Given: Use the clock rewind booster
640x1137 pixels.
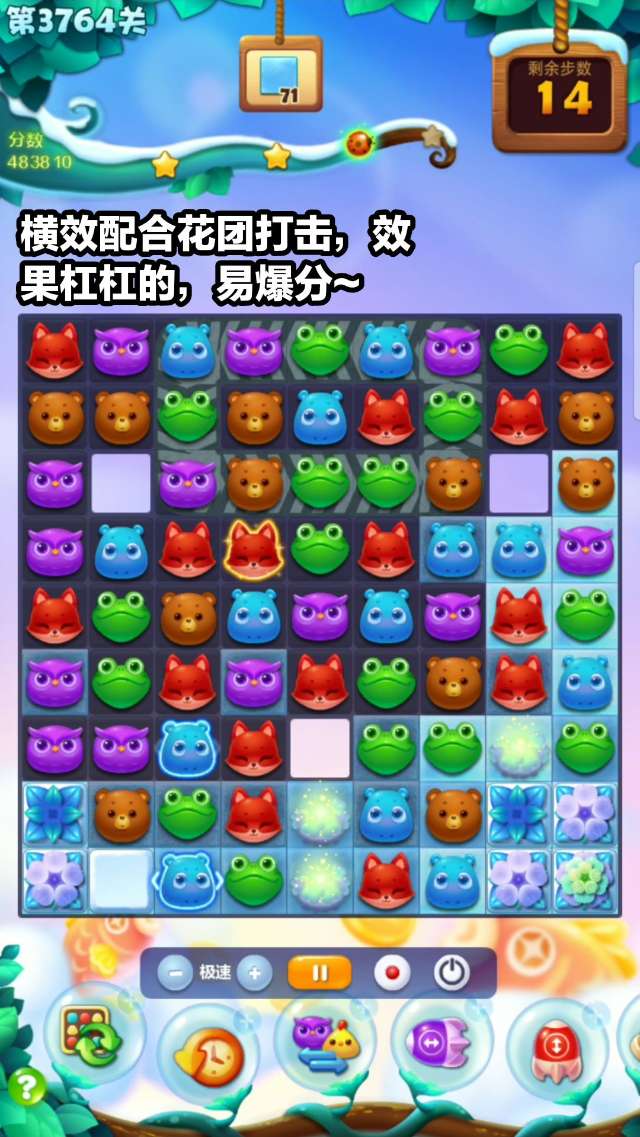Looking at the screenshot, I should [x=208, y=1051].
